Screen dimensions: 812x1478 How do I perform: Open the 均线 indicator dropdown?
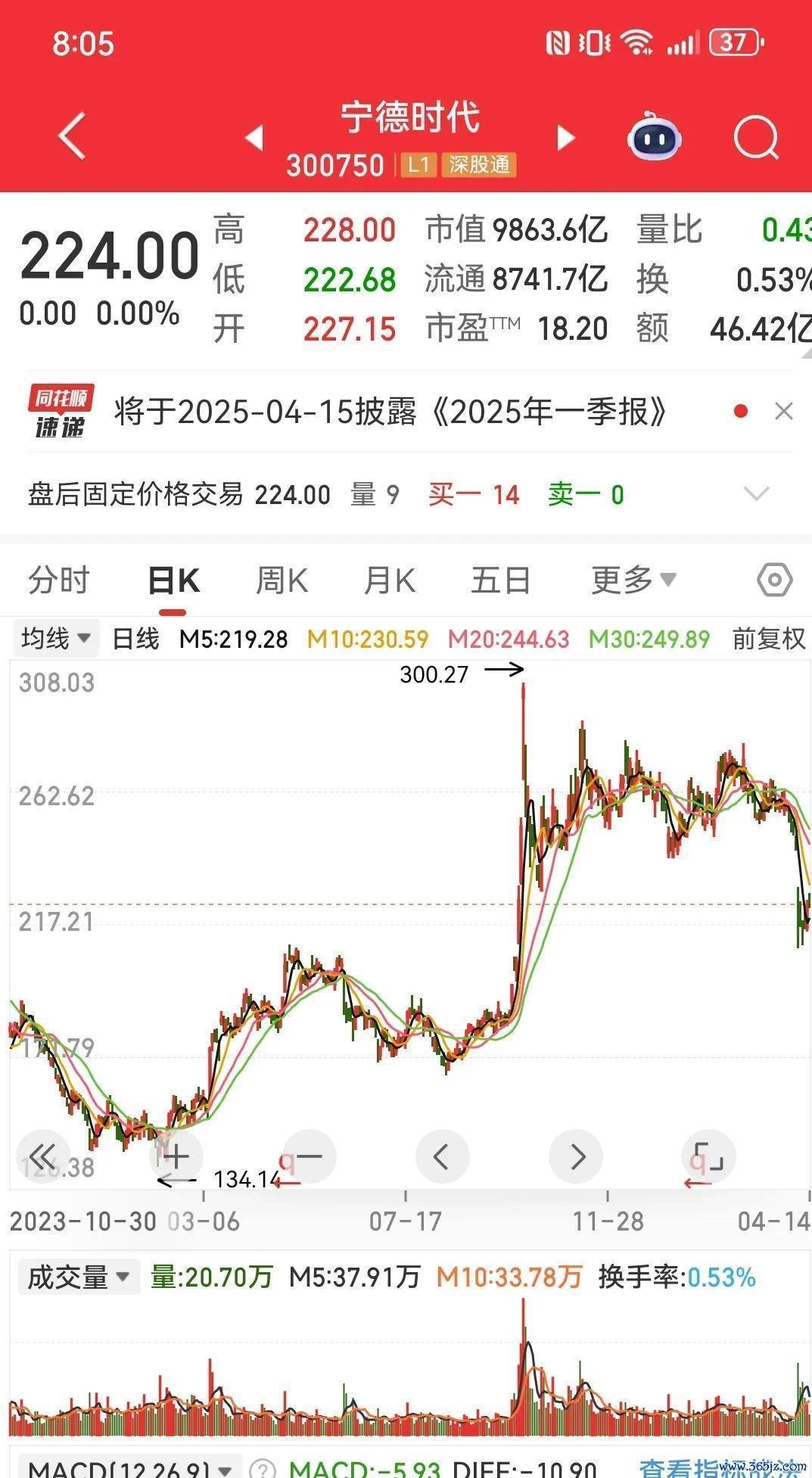56,639
